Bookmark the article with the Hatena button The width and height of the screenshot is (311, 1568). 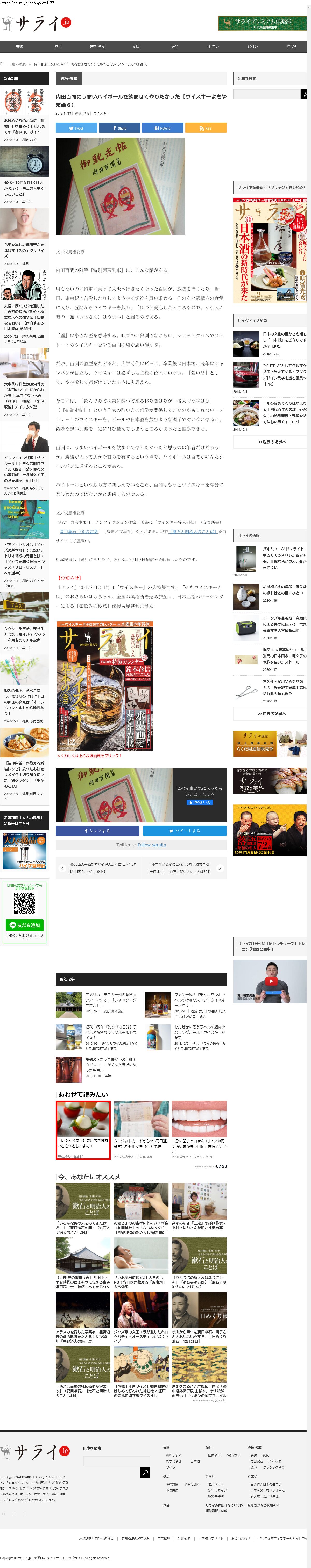click(x=162, y=128)
